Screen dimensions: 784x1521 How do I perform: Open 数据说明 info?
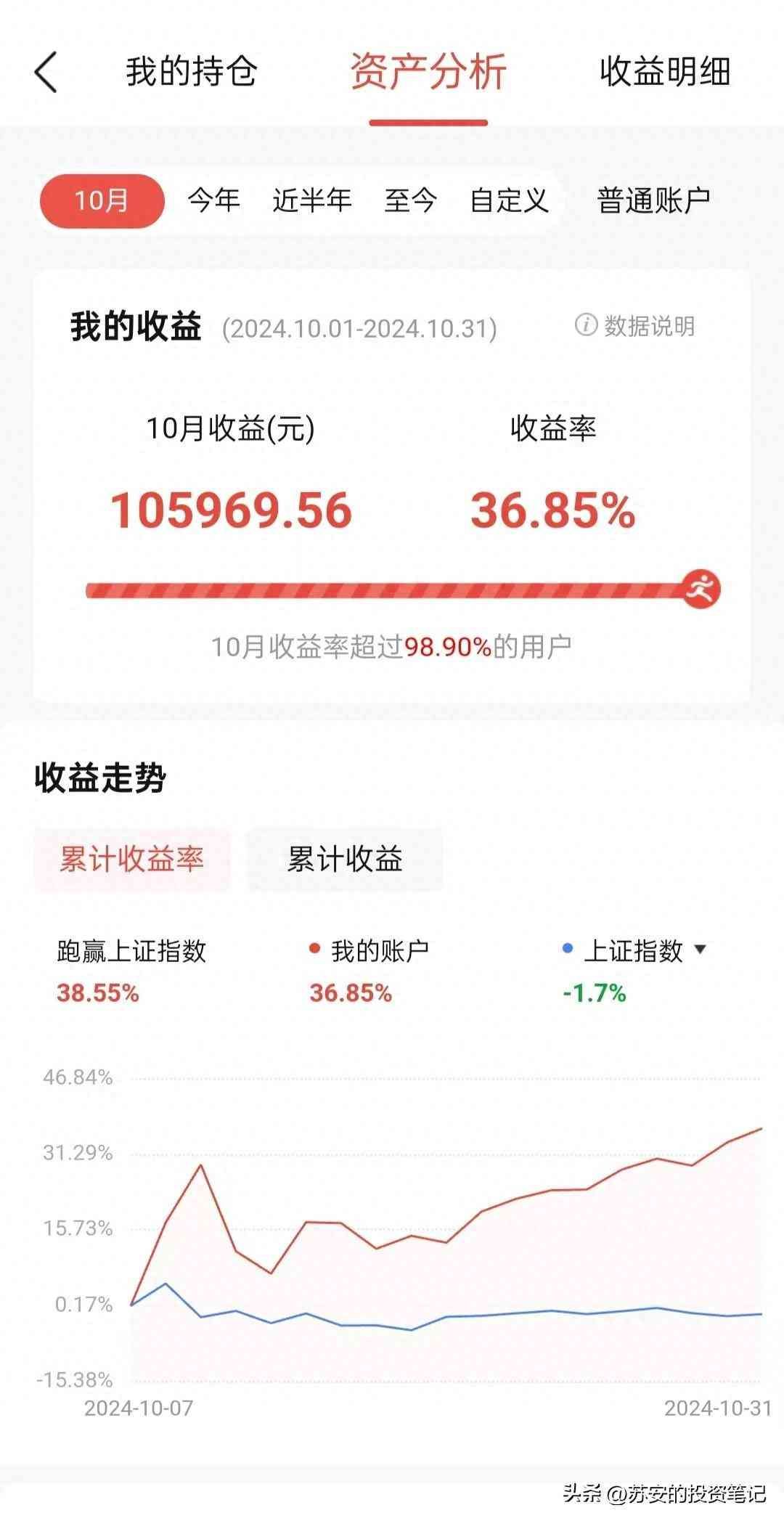click(635, 326)
